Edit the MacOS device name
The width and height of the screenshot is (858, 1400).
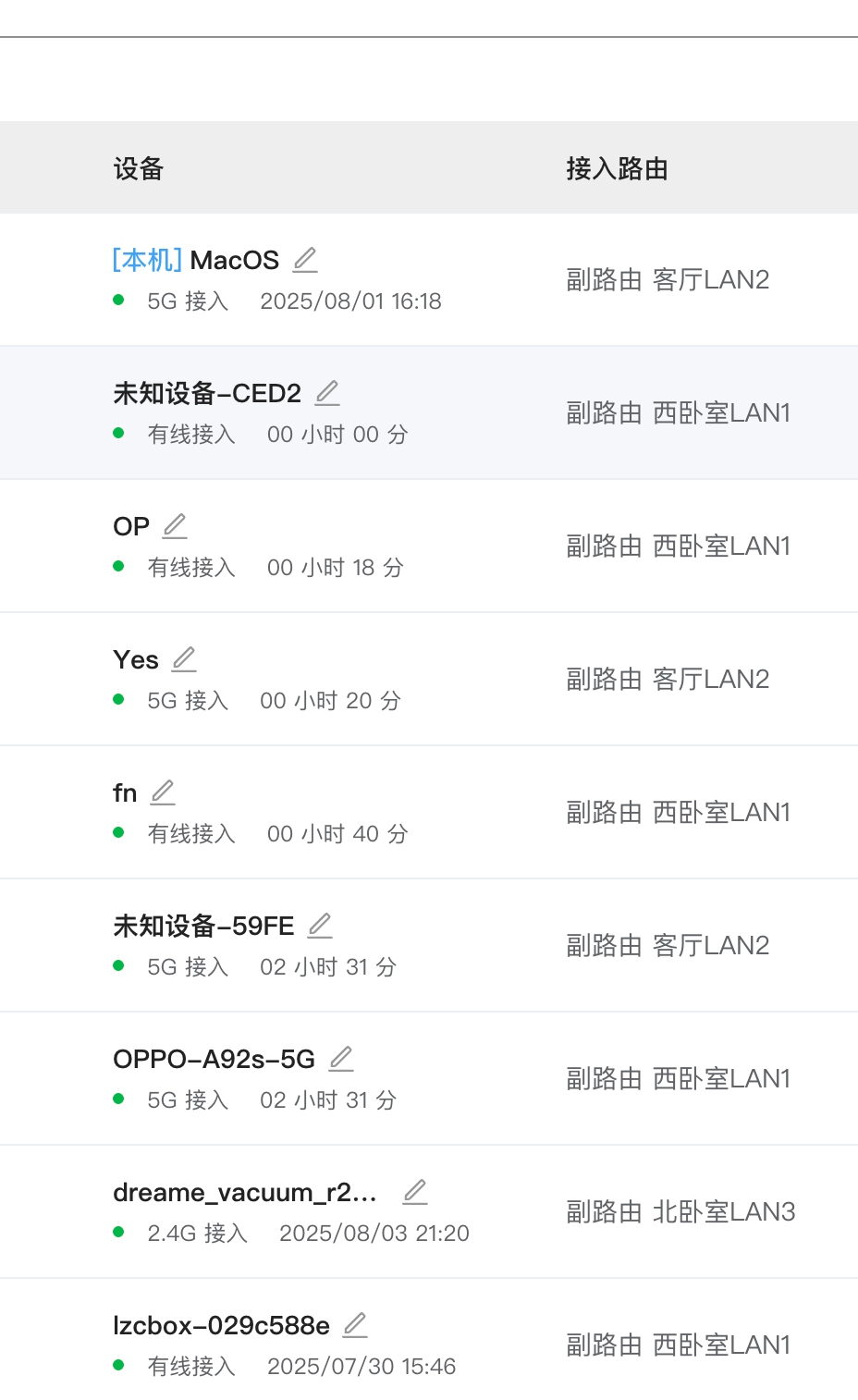pos(305,260)
